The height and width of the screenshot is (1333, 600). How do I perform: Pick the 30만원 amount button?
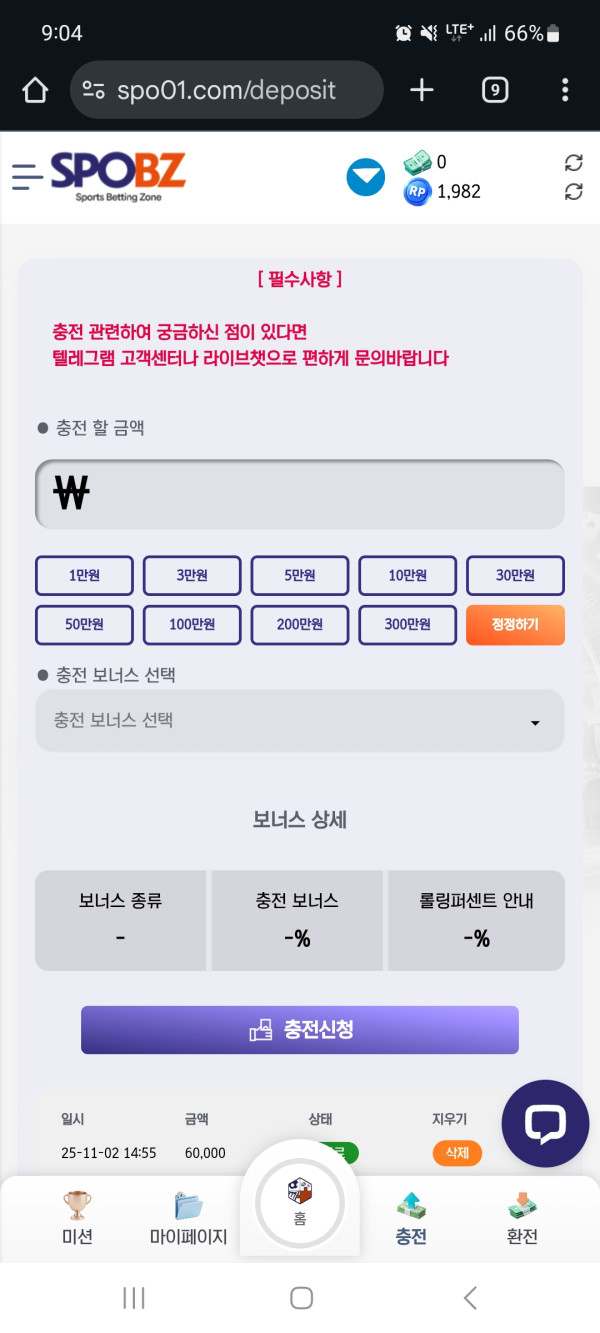pos(515,575)
